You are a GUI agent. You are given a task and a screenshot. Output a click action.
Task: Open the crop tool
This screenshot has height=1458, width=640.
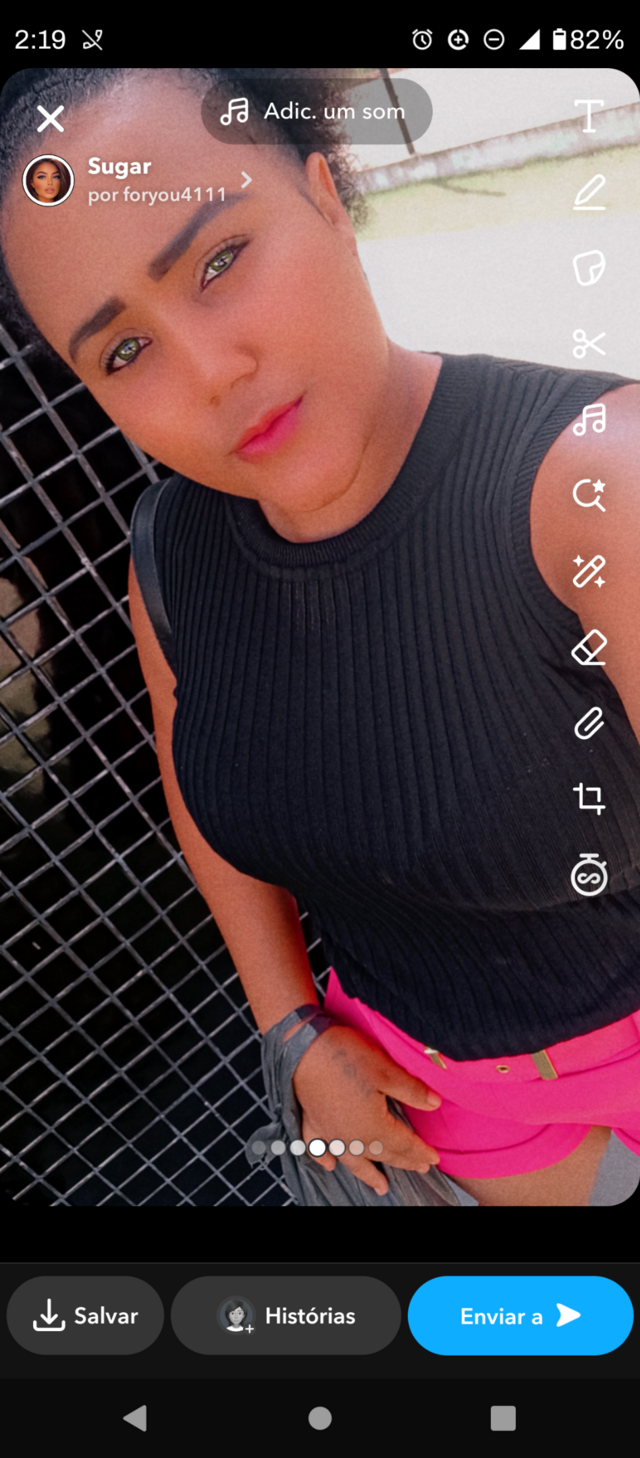[x=589, y=798]
